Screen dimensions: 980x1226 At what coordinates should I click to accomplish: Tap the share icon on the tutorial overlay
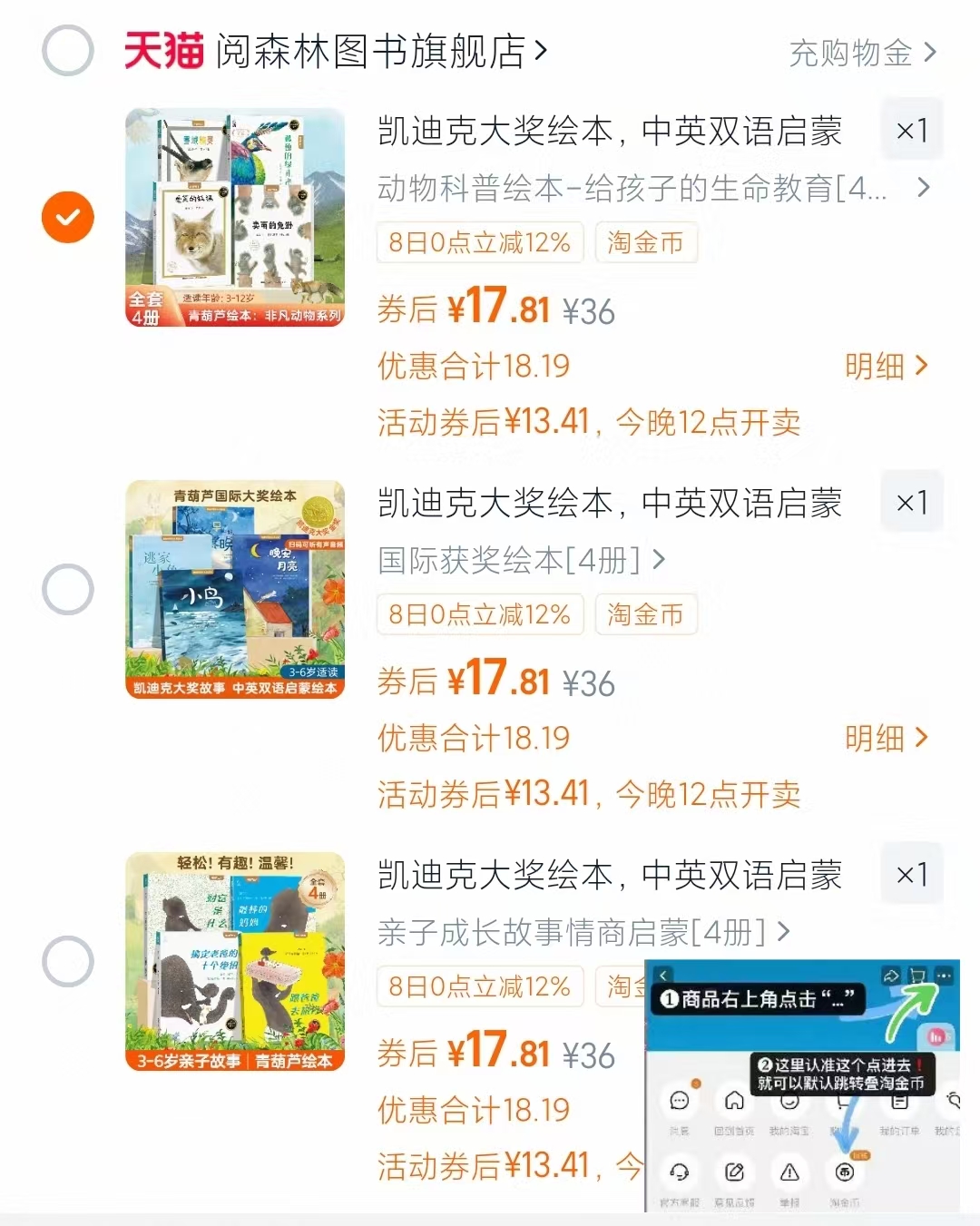tap(893, 976)
